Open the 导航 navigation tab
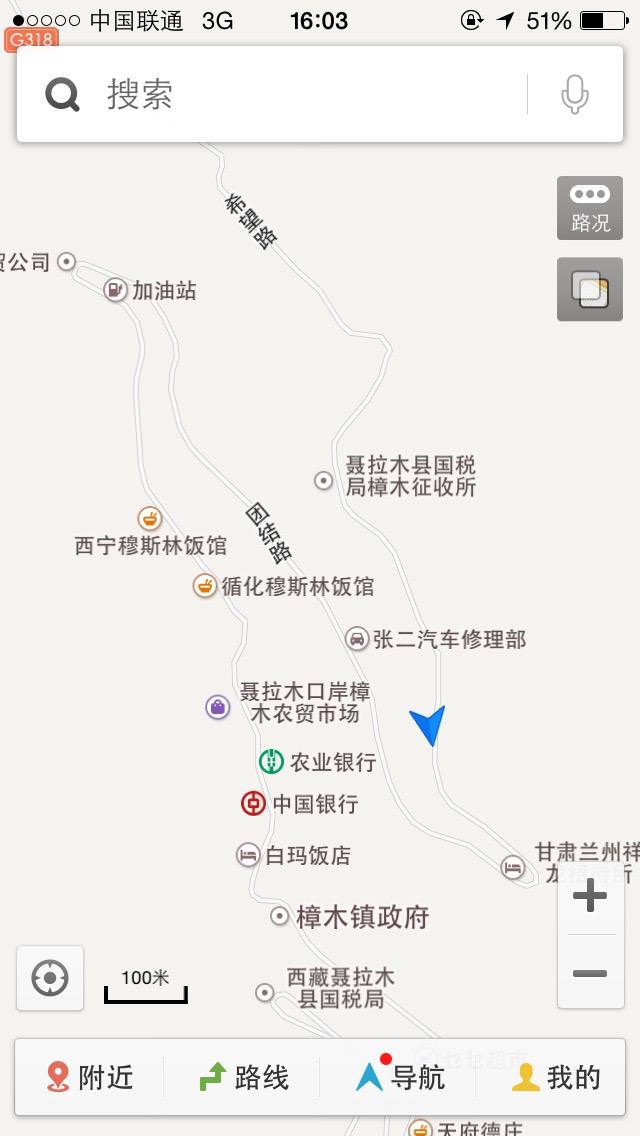The width and height of the screenshot is (640, 1136). (x=399, y=1077)
